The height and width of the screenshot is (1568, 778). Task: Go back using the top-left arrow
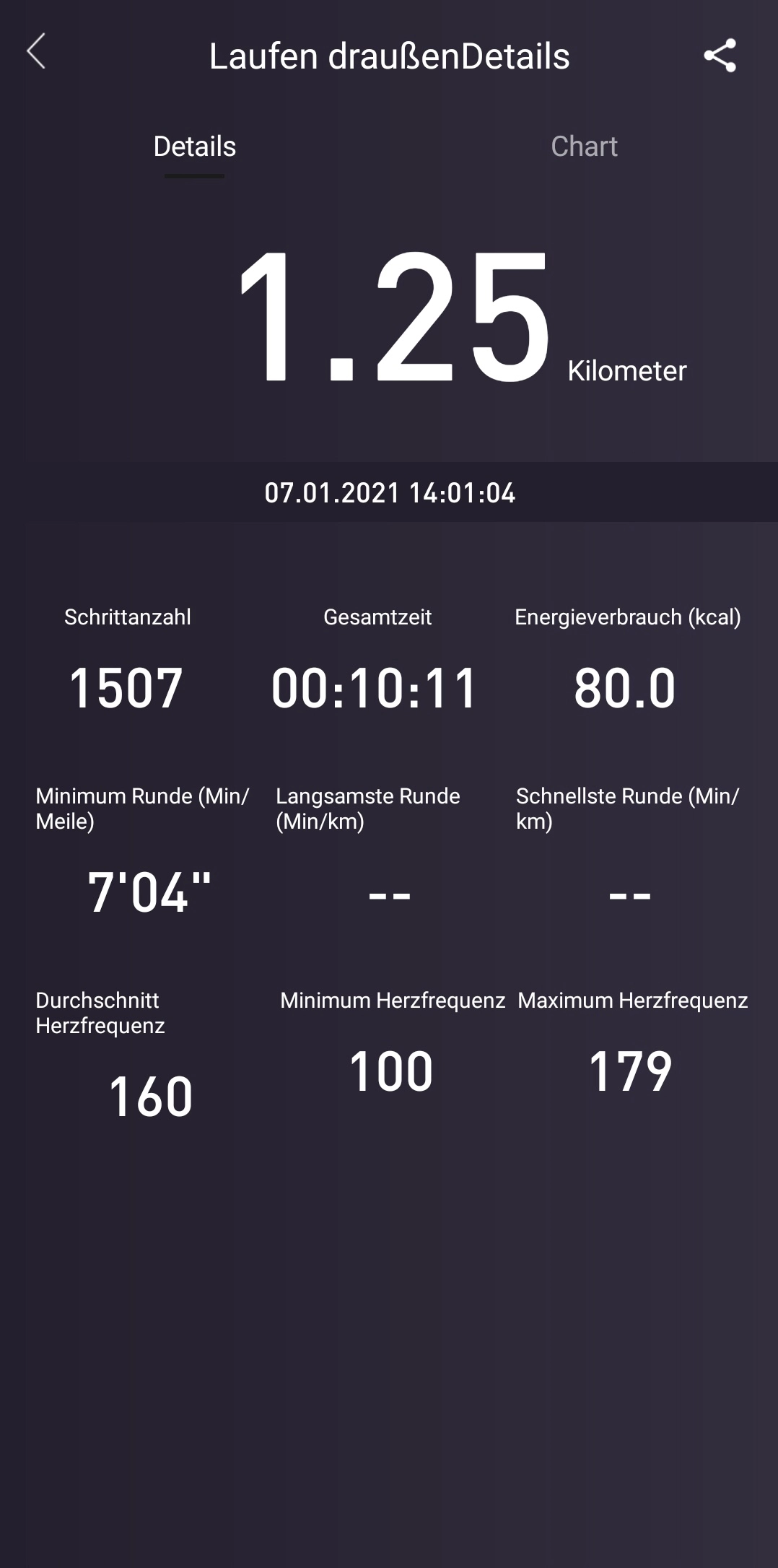(36, 52)
